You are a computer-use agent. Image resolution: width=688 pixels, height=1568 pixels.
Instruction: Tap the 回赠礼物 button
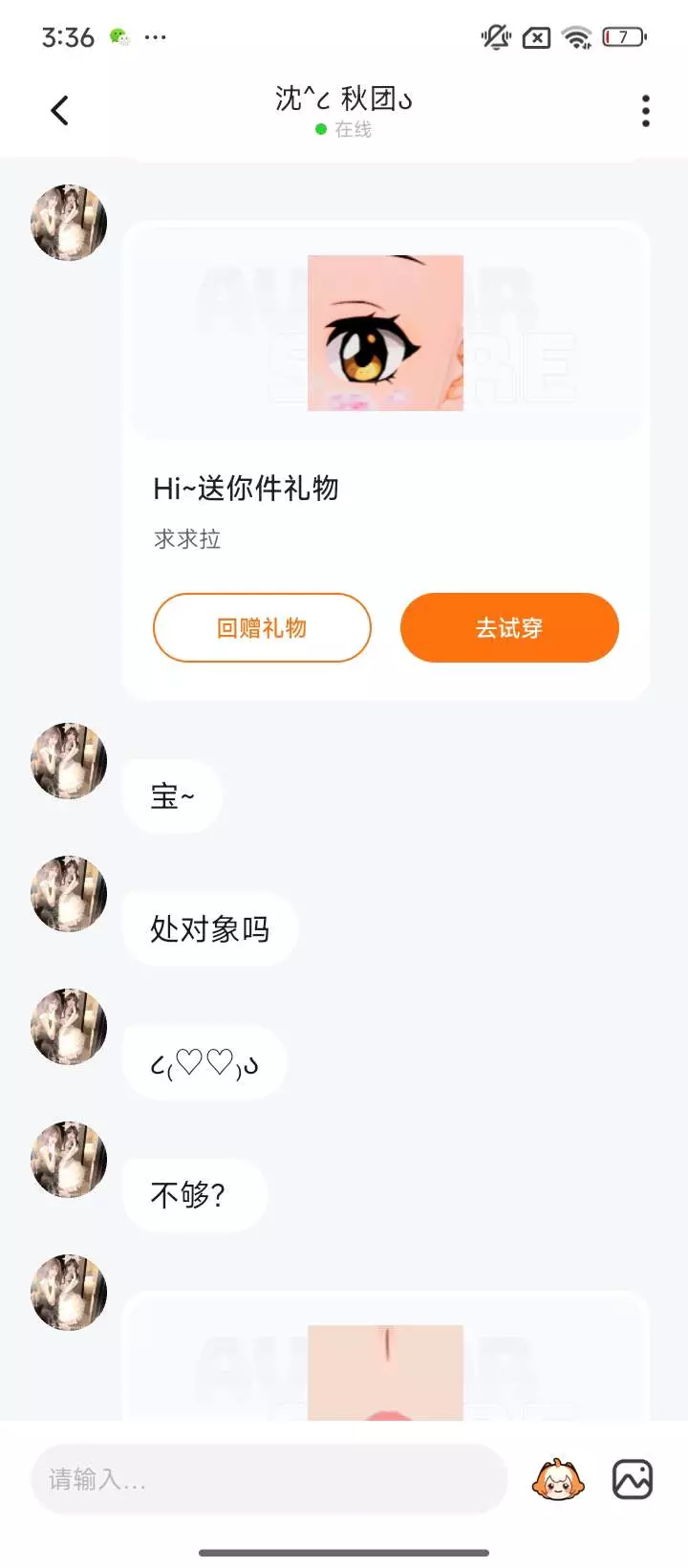[262, 628]
